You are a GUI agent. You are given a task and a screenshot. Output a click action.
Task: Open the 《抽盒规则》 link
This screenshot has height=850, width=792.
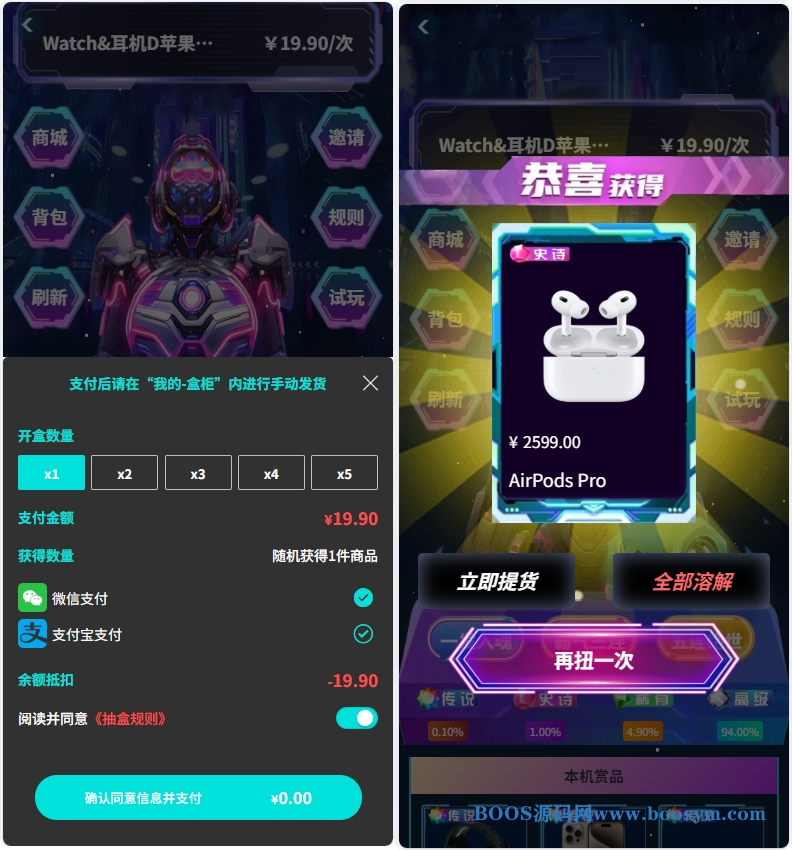pyautogui.click(x=129, y=718)
